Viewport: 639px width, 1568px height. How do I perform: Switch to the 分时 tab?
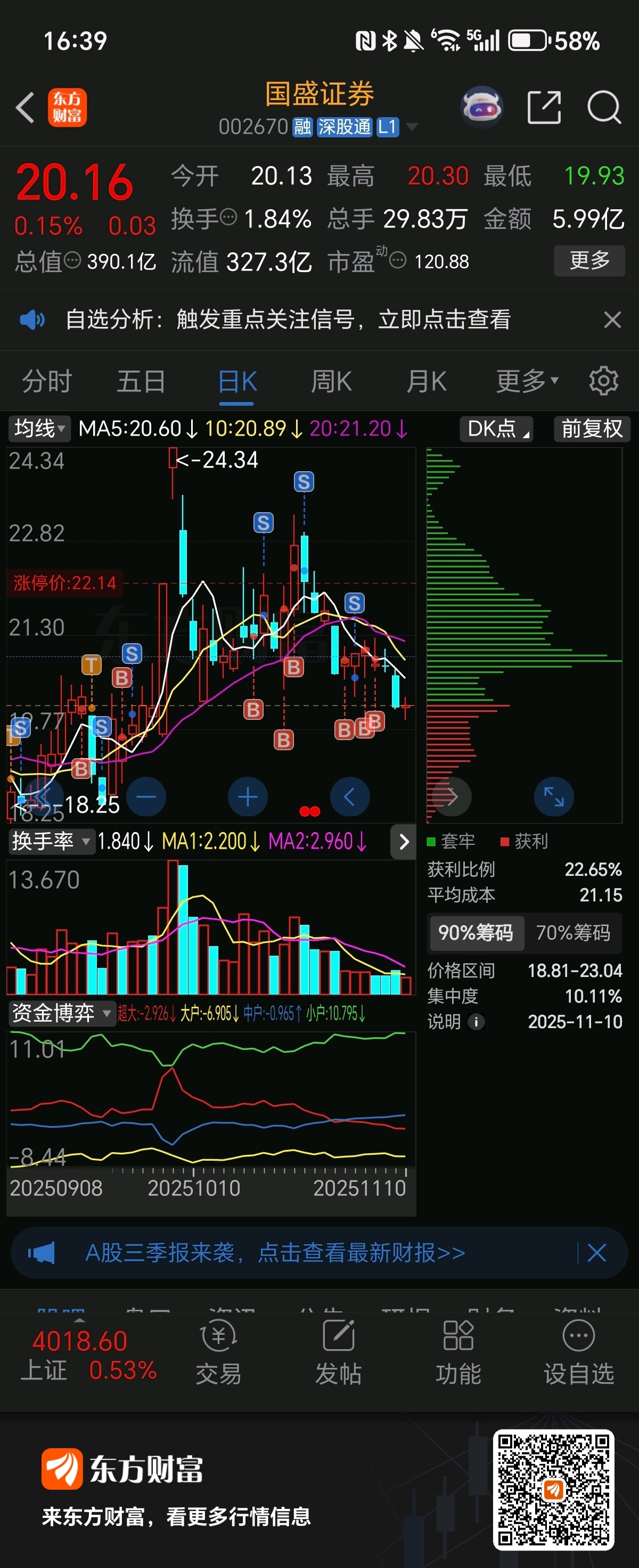click(x=47, y=382)
